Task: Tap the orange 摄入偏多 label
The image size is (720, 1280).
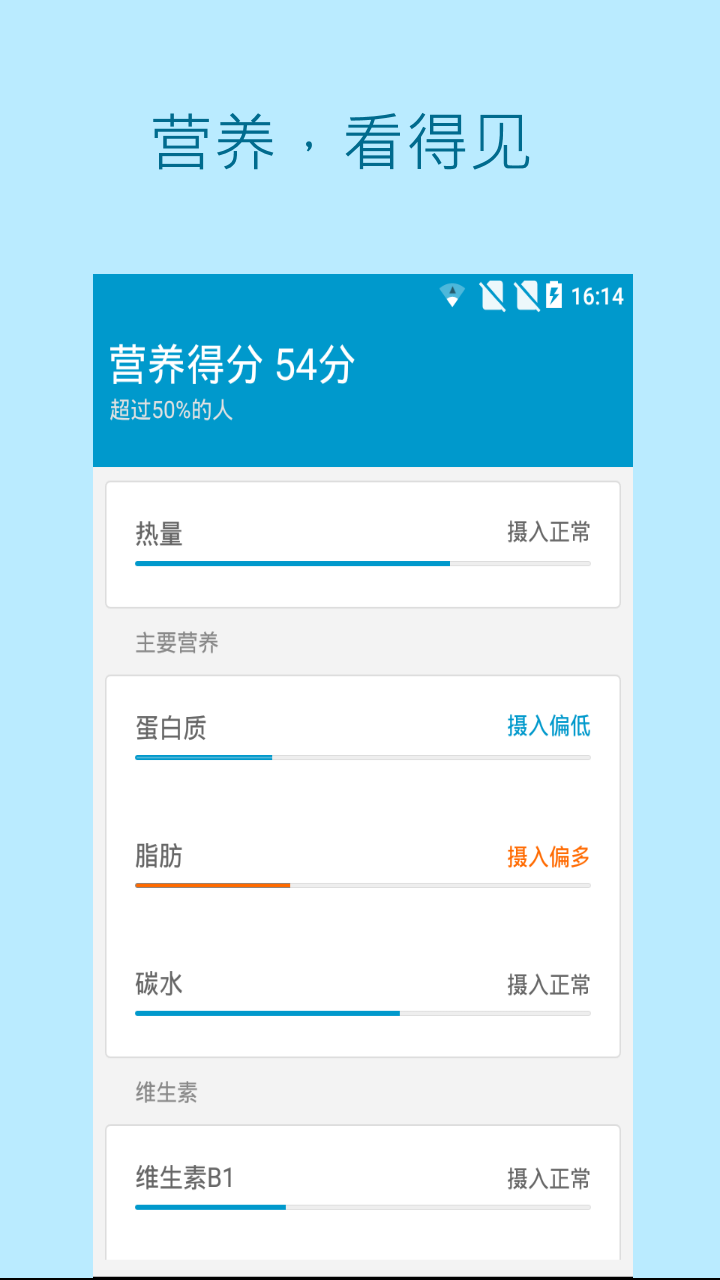Action: (x=547, y=857)
